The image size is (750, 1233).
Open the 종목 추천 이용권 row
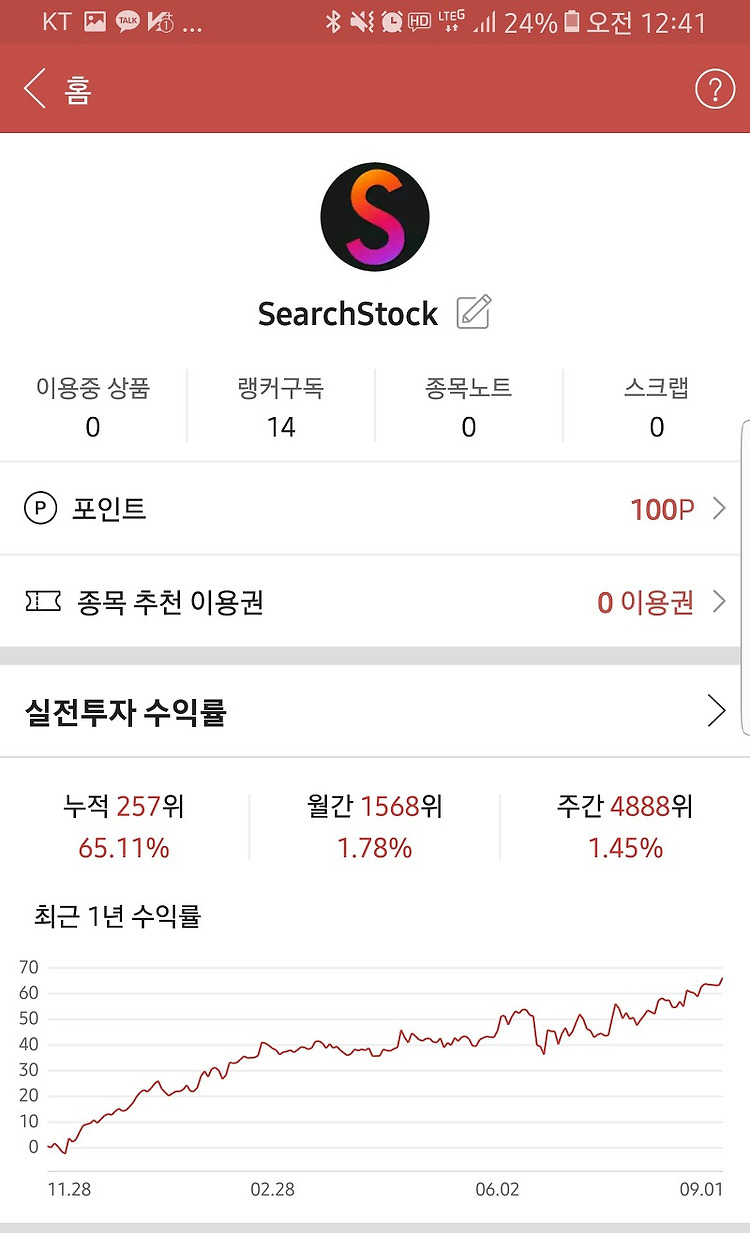375,602
